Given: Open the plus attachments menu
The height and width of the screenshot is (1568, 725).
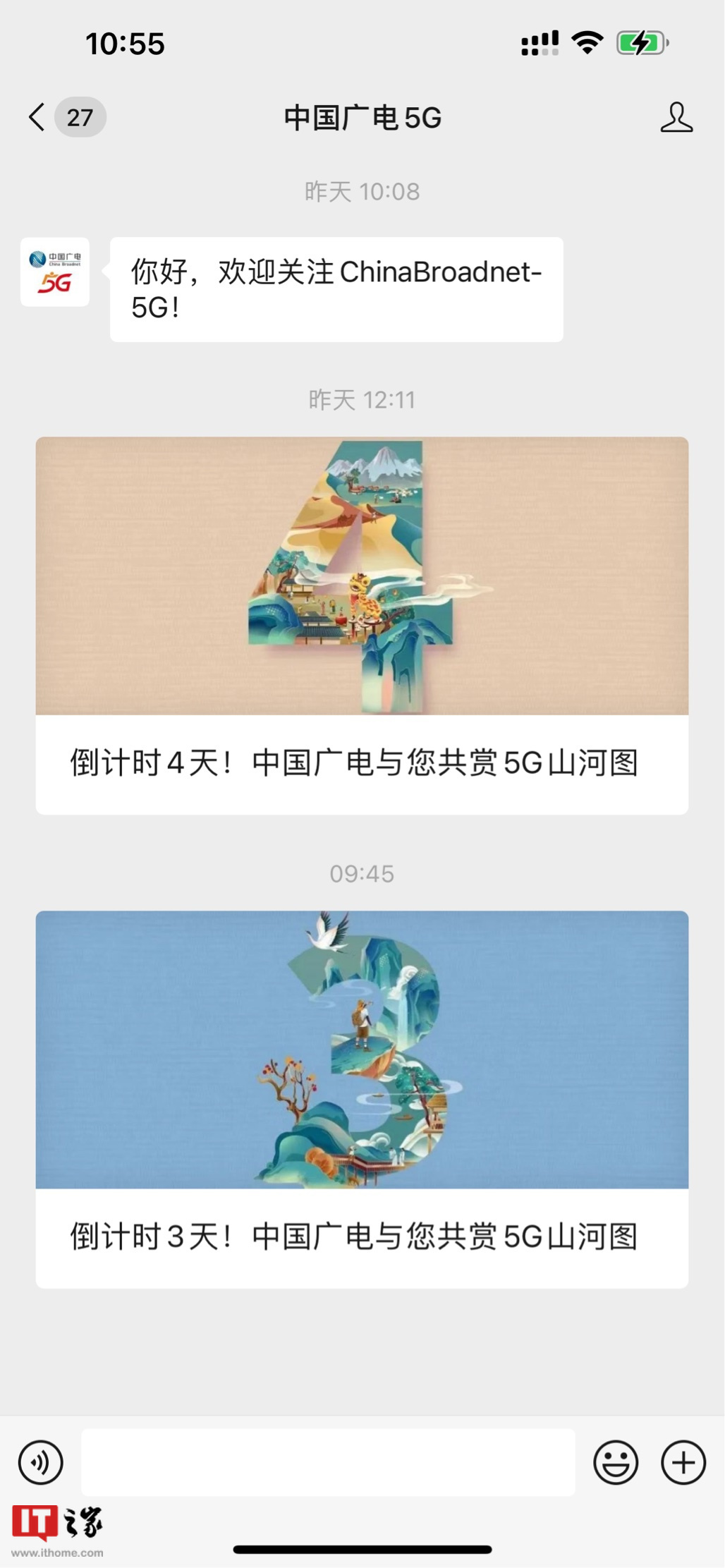Looking at the screenshot, I should point(683,1462).
